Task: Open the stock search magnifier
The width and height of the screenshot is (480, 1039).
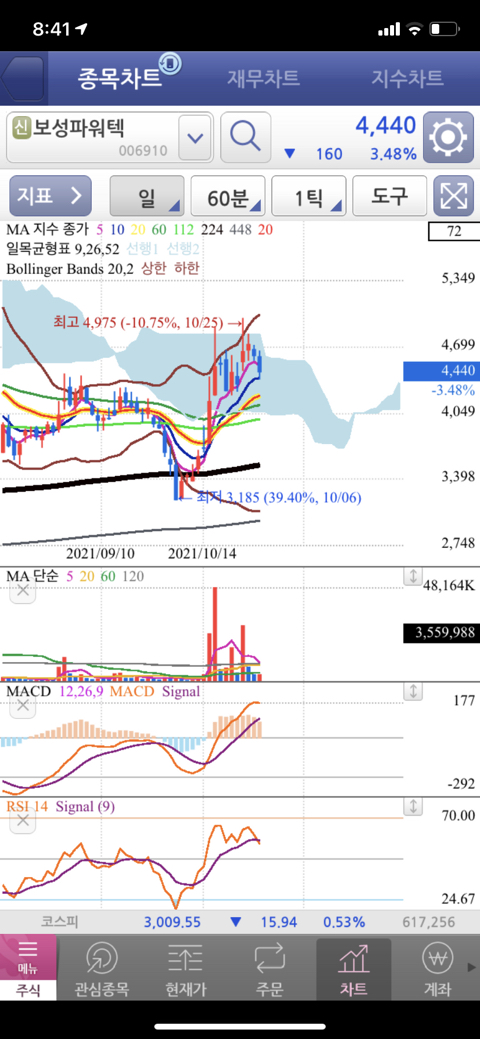Action: (245, 137)
